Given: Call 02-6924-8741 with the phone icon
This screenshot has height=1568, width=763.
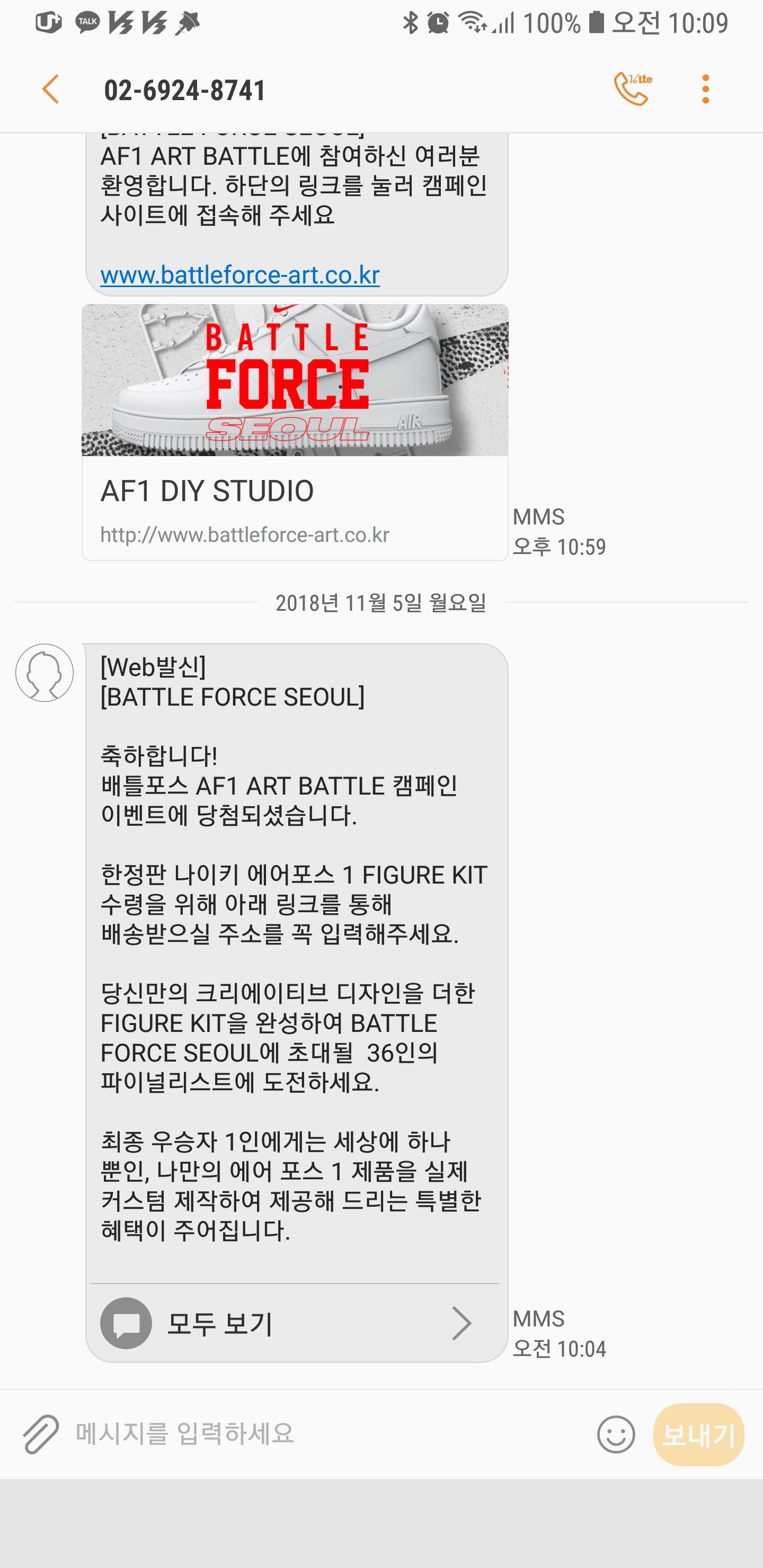Looking at the screenshot, I should click(x=632, y=90).
